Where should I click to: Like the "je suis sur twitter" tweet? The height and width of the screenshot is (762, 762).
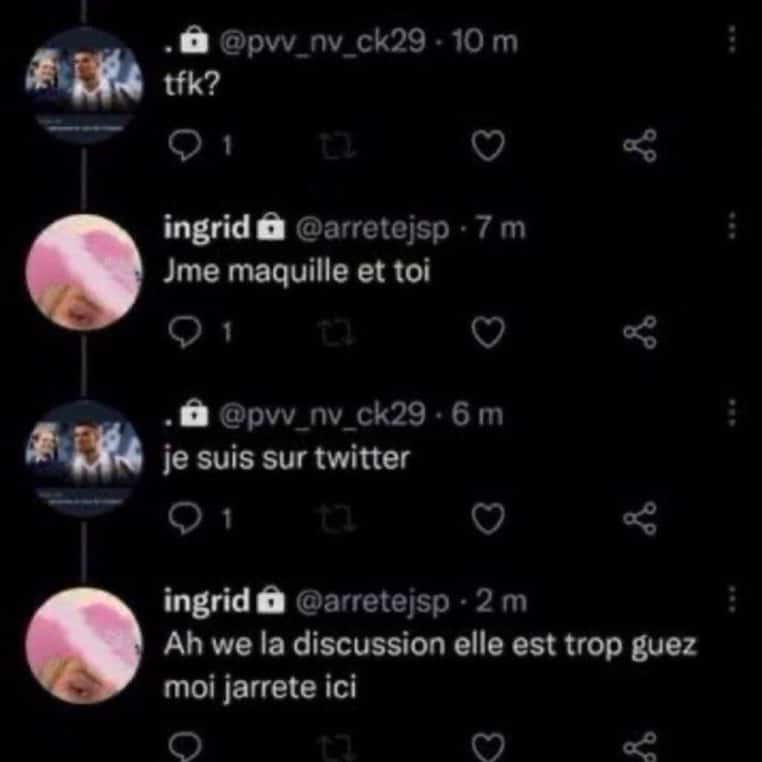click(x=486, y=518)
